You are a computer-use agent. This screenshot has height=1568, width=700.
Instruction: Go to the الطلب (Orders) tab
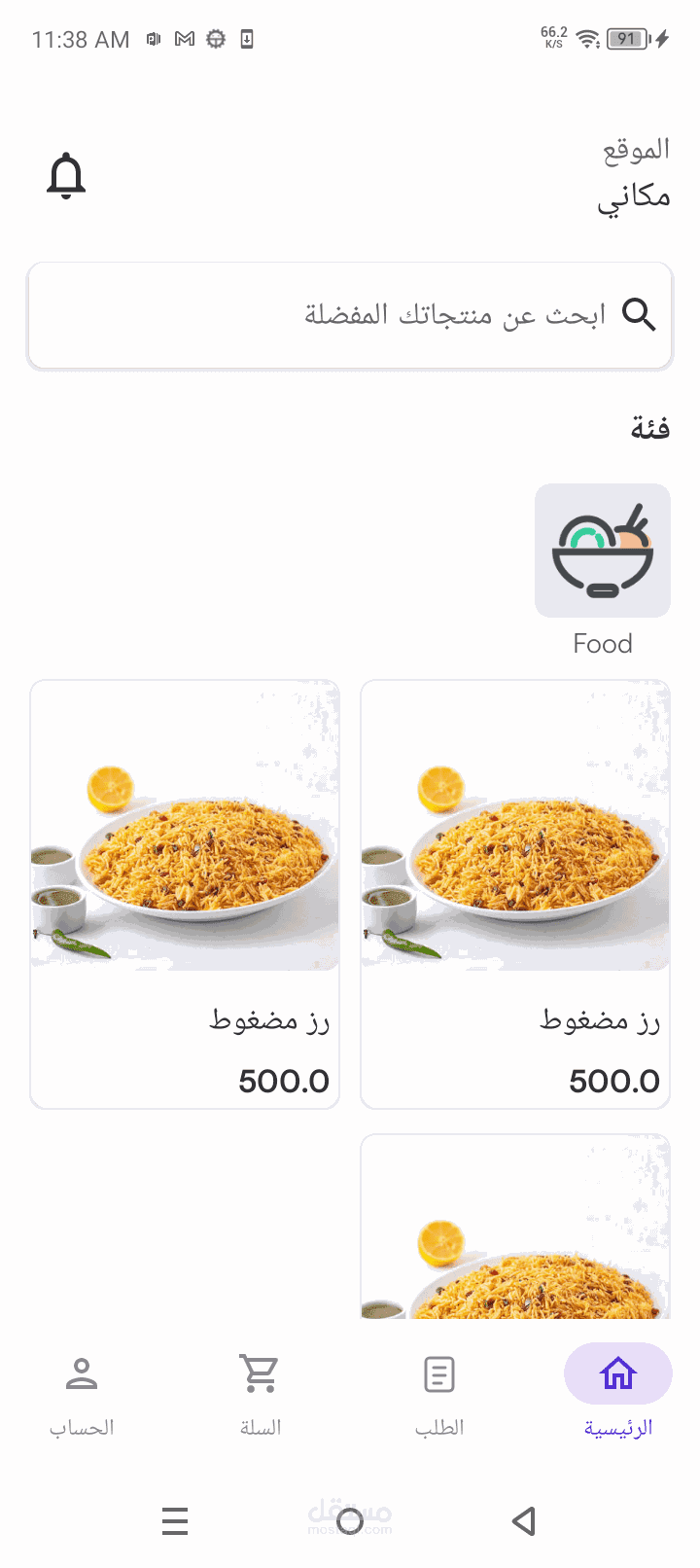click(439, 1389)
